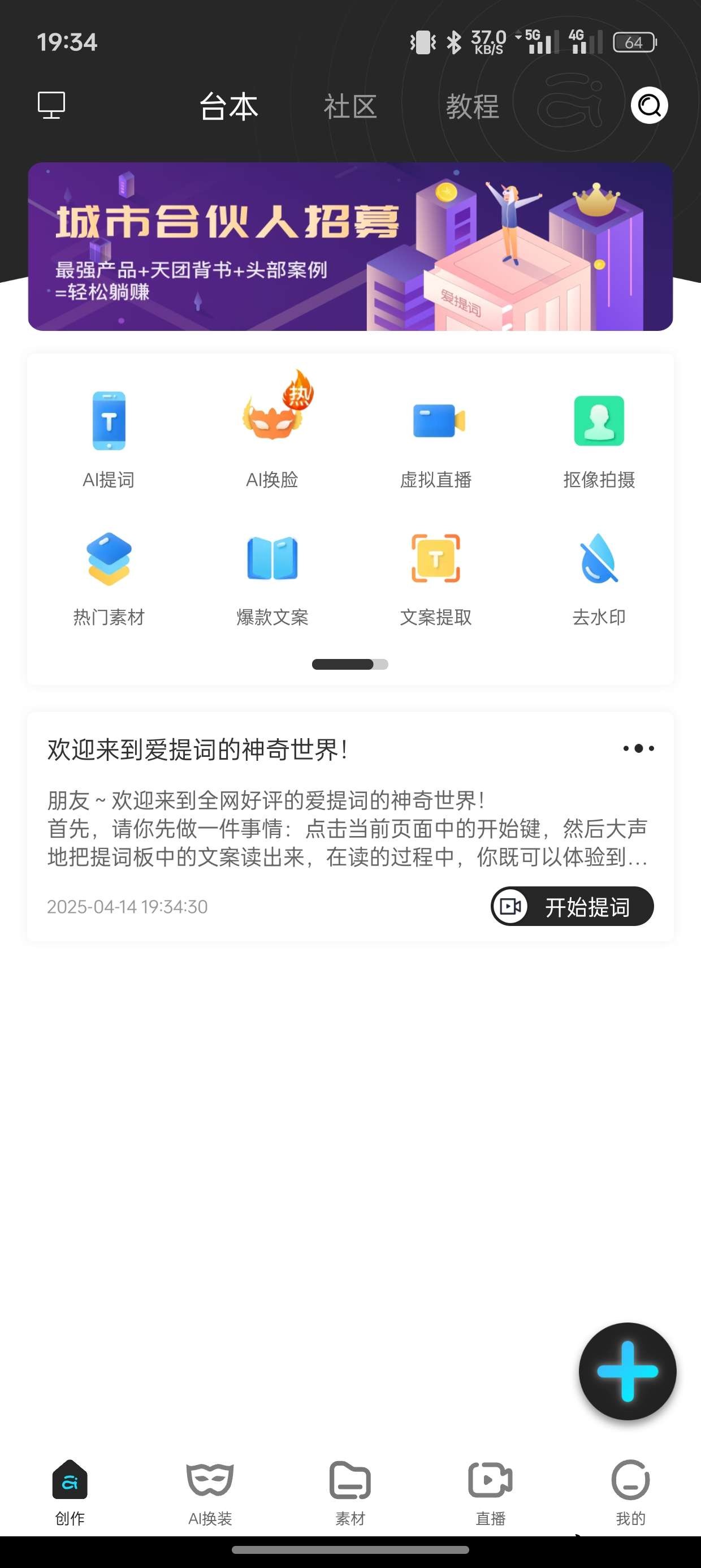701x1568 pixels.
Task: Tap 开始提词 button
Action: (x=572, y=906)
